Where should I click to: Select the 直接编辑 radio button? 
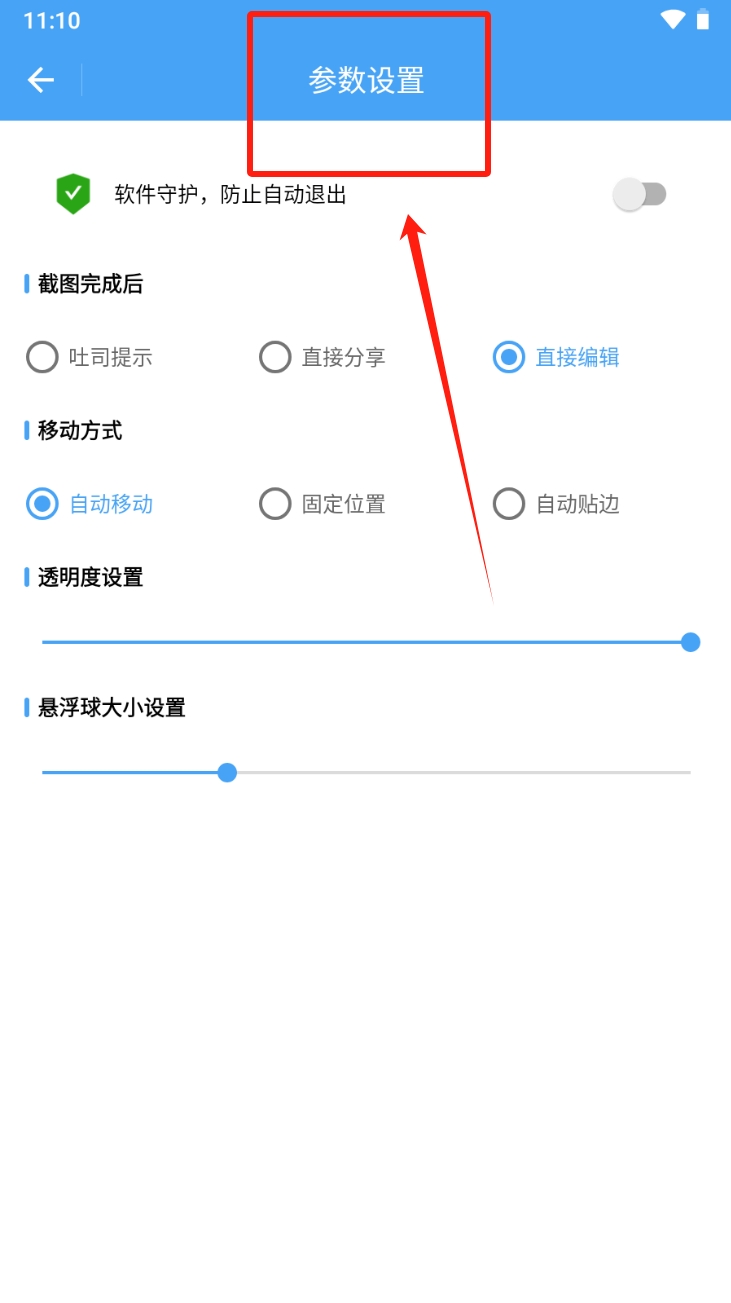click(509, 357)
